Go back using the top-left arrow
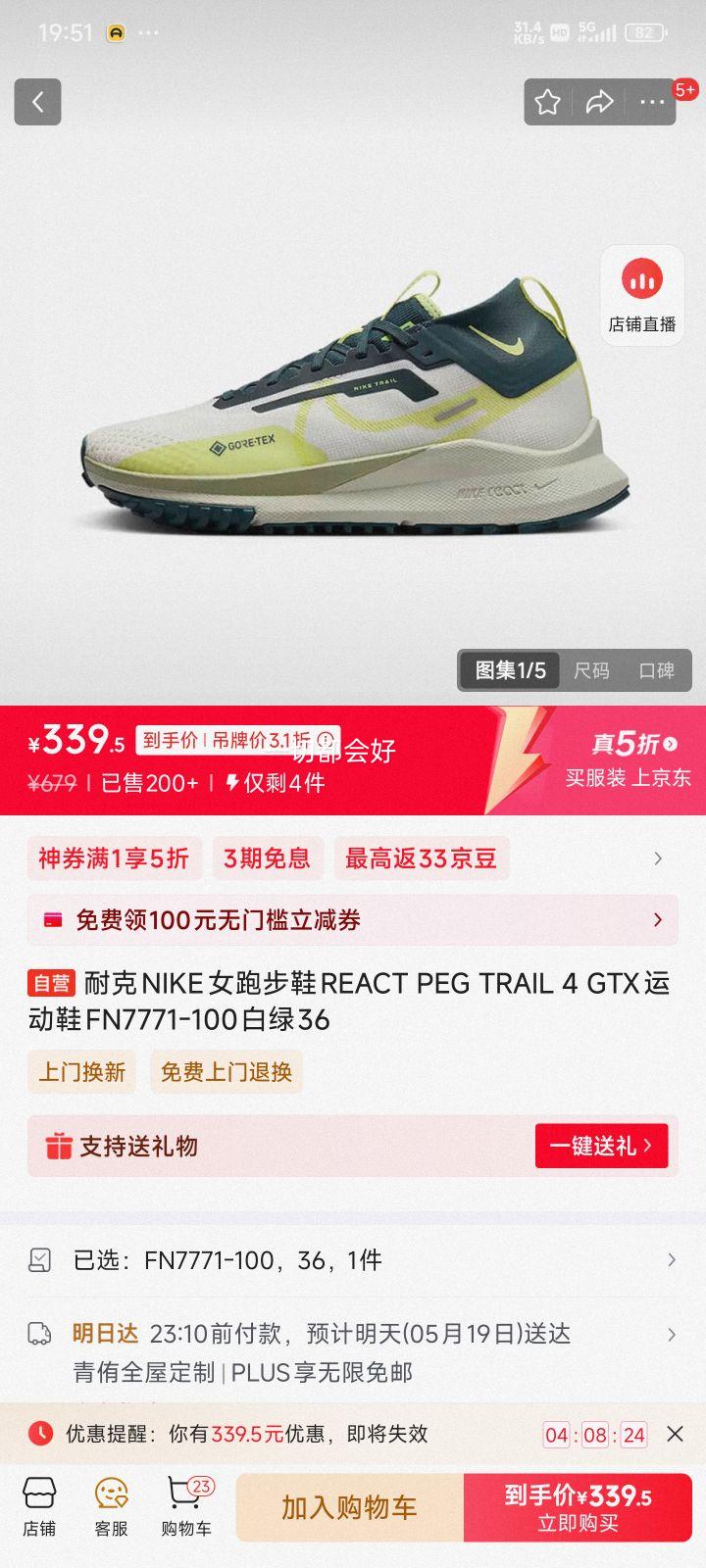The image size is (706, 1568). [x=37, y=102]
